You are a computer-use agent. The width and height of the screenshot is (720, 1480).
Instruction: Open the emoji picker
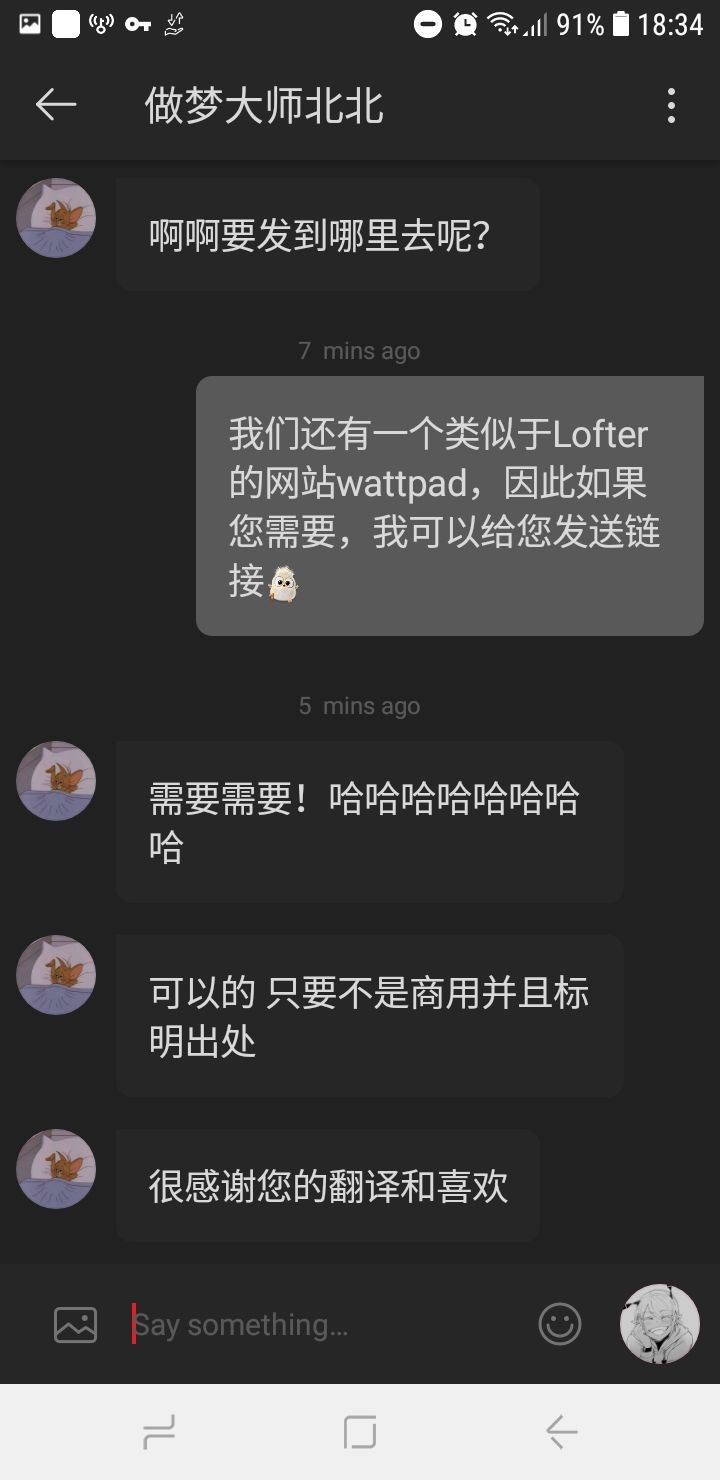560,1325
